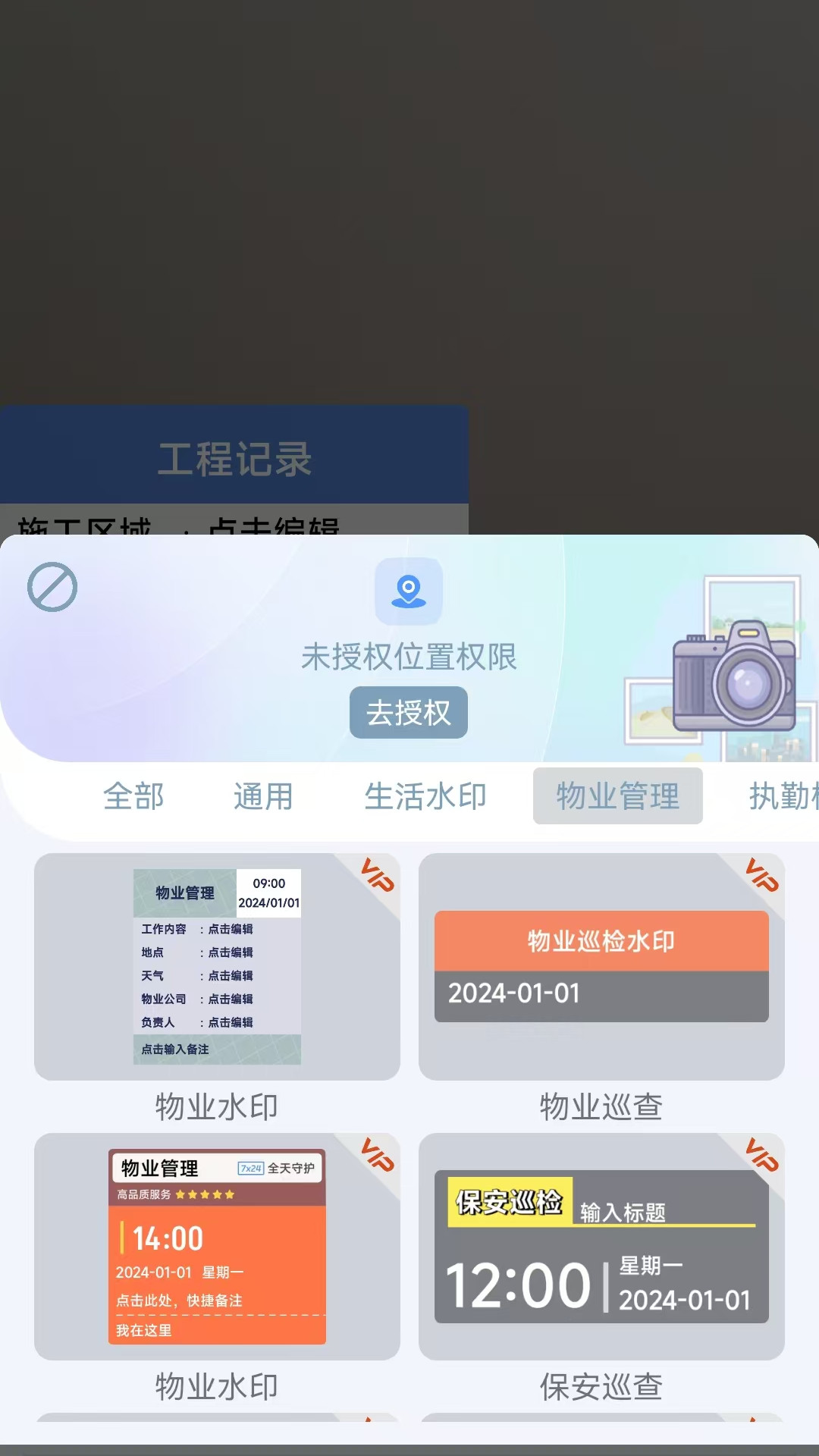Choose the 物业水印 template with work details
The image size is (819, 1456).
(217, 967)
